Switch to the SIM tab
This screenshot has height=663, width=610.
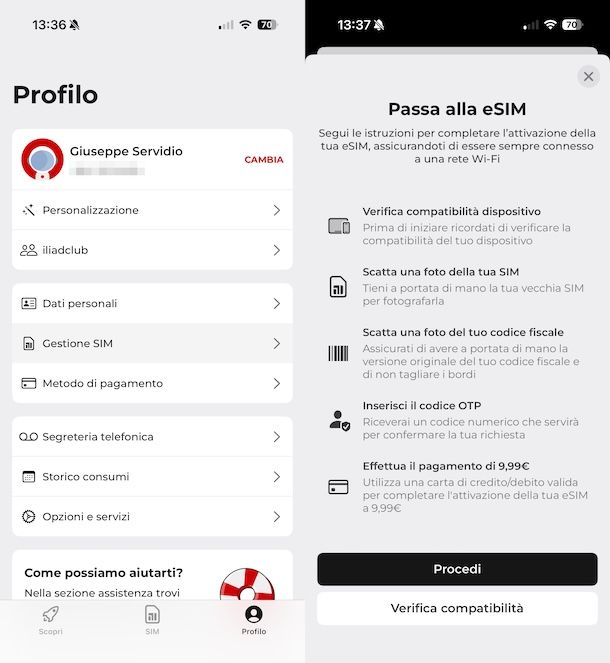pos(152,620)
